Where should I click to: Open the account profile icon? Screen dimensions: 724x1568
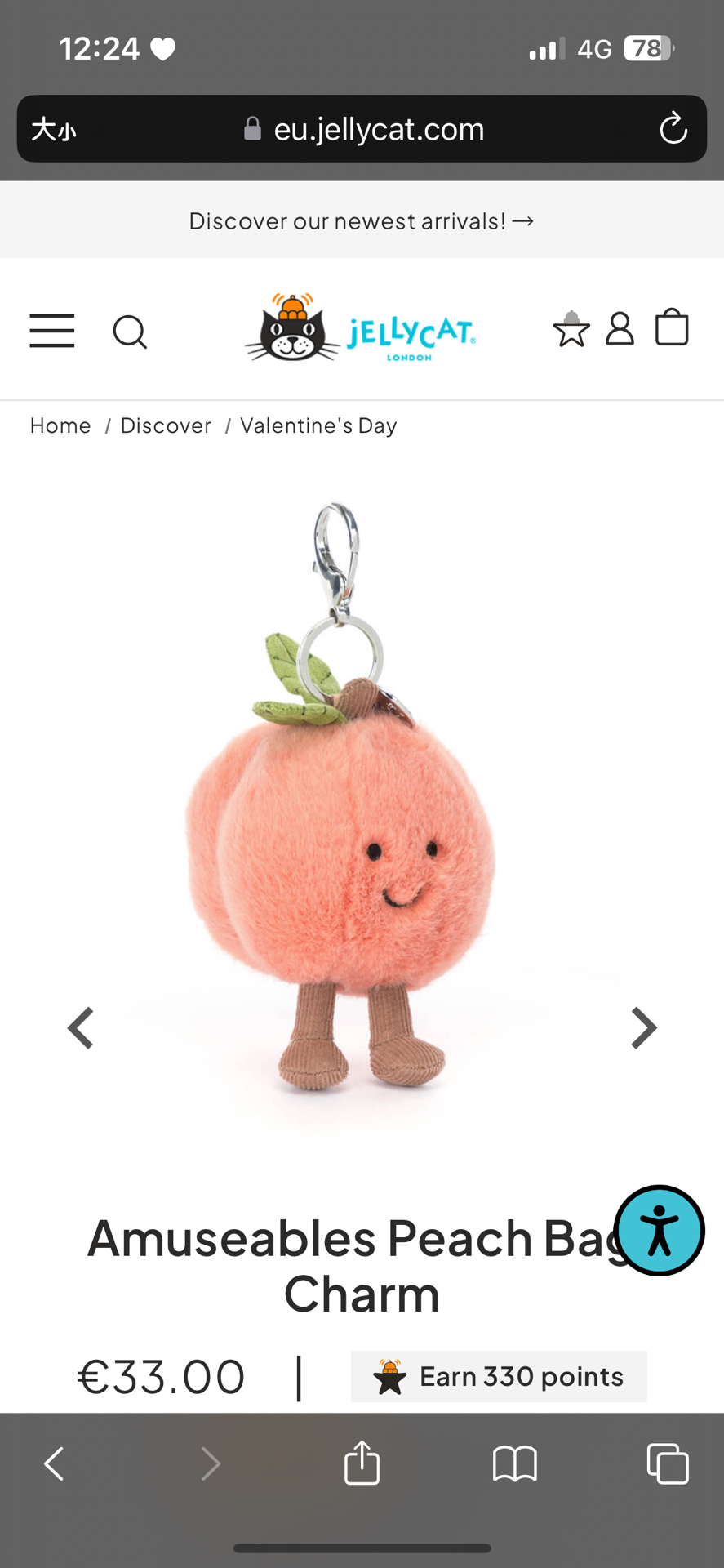620,329
